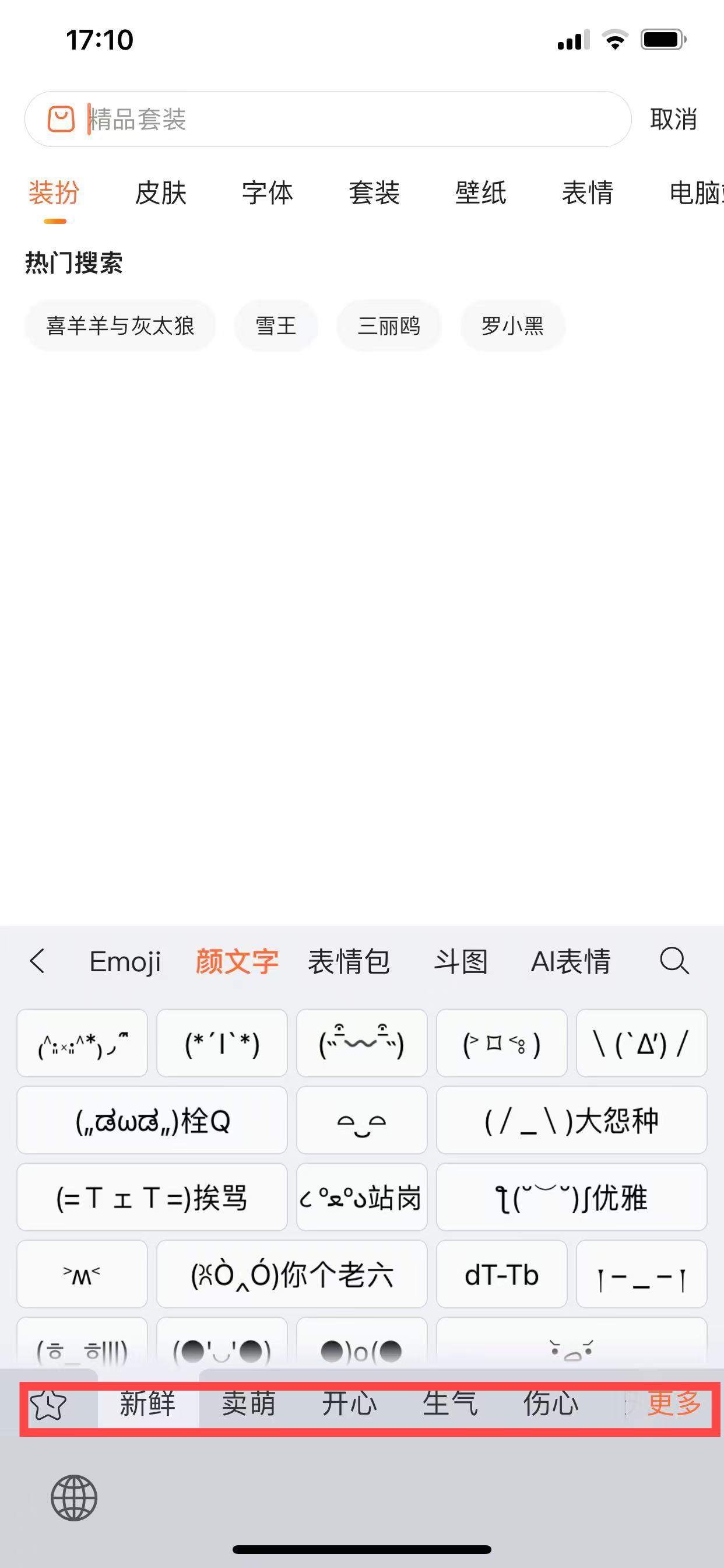Tap the globe keyboard switch key
724x1568 pixels.
coord(73,1498)
